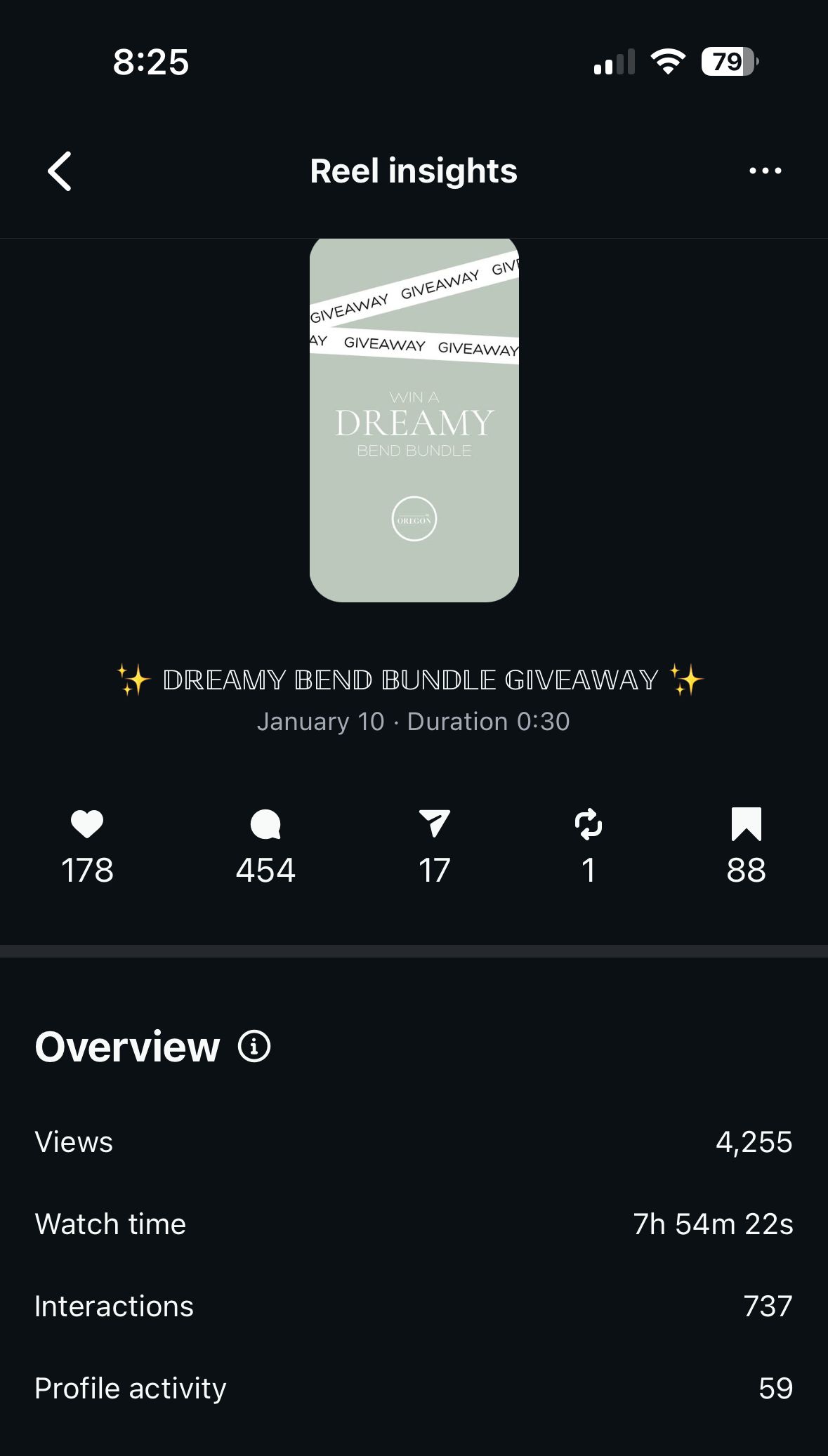The image size is (828, 1456).
Task: Open the Dreamy Bend Bundle reel thumbnail
Action: [414, 420]
